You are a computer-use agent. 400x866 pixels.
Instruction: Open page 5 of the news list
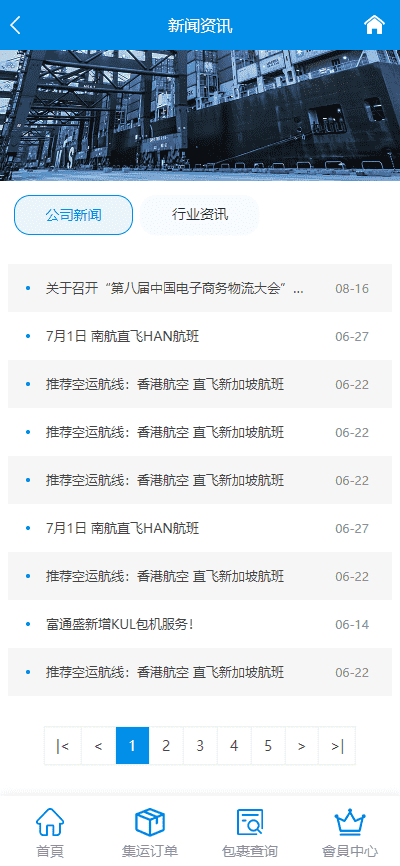pos(268,746)
